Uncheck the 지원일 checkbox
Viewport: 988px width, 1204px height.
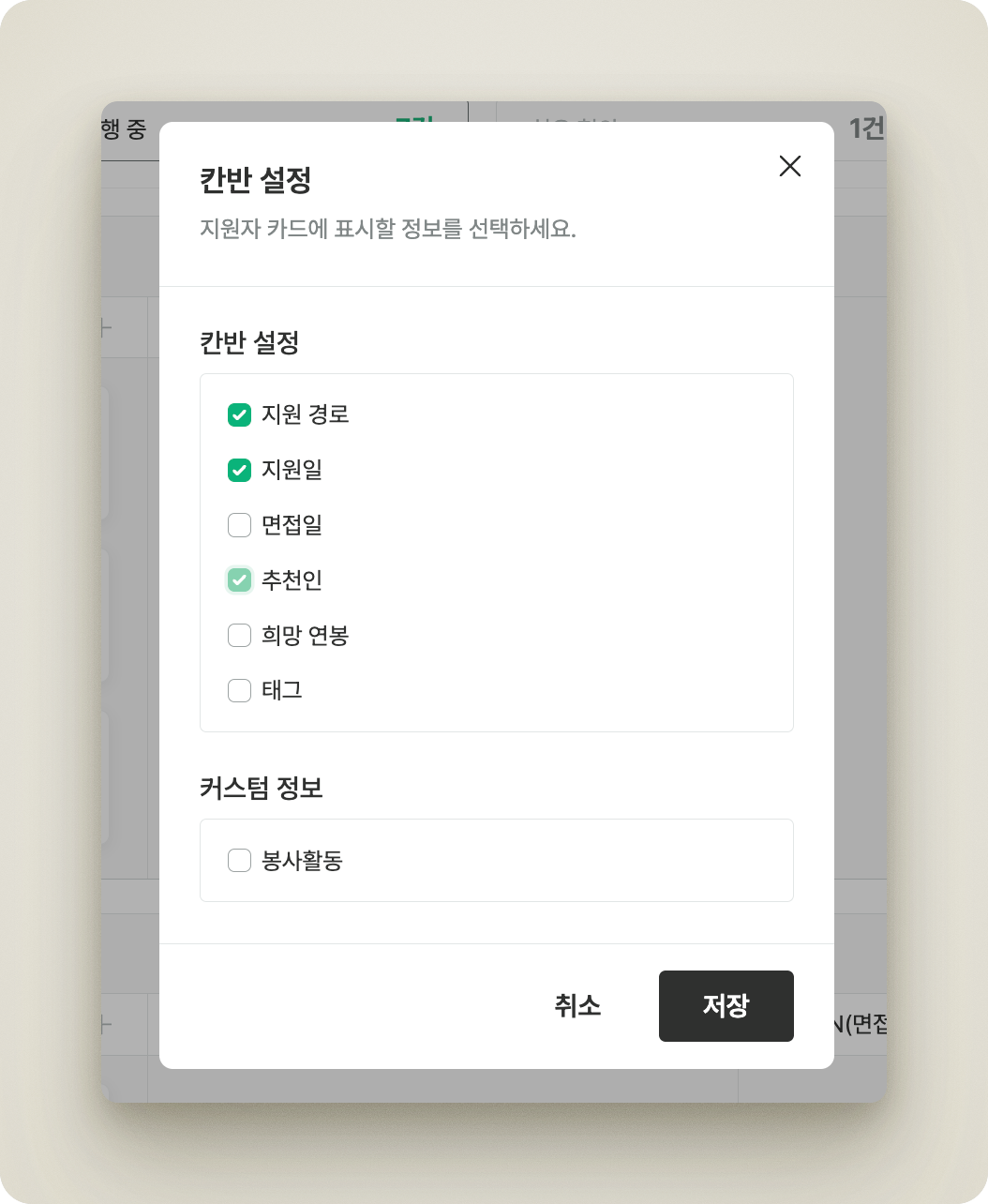coord(240,470)
